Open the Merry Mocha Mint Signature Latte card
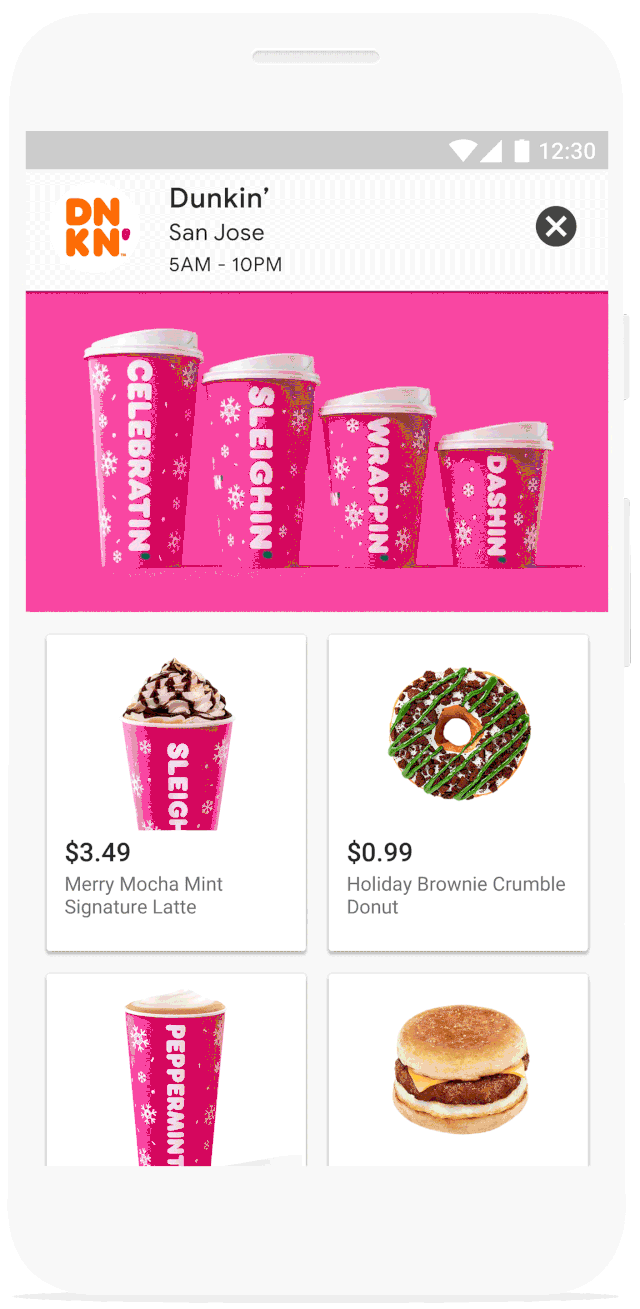Viewport: 640px width, 1309px height. 176,792
